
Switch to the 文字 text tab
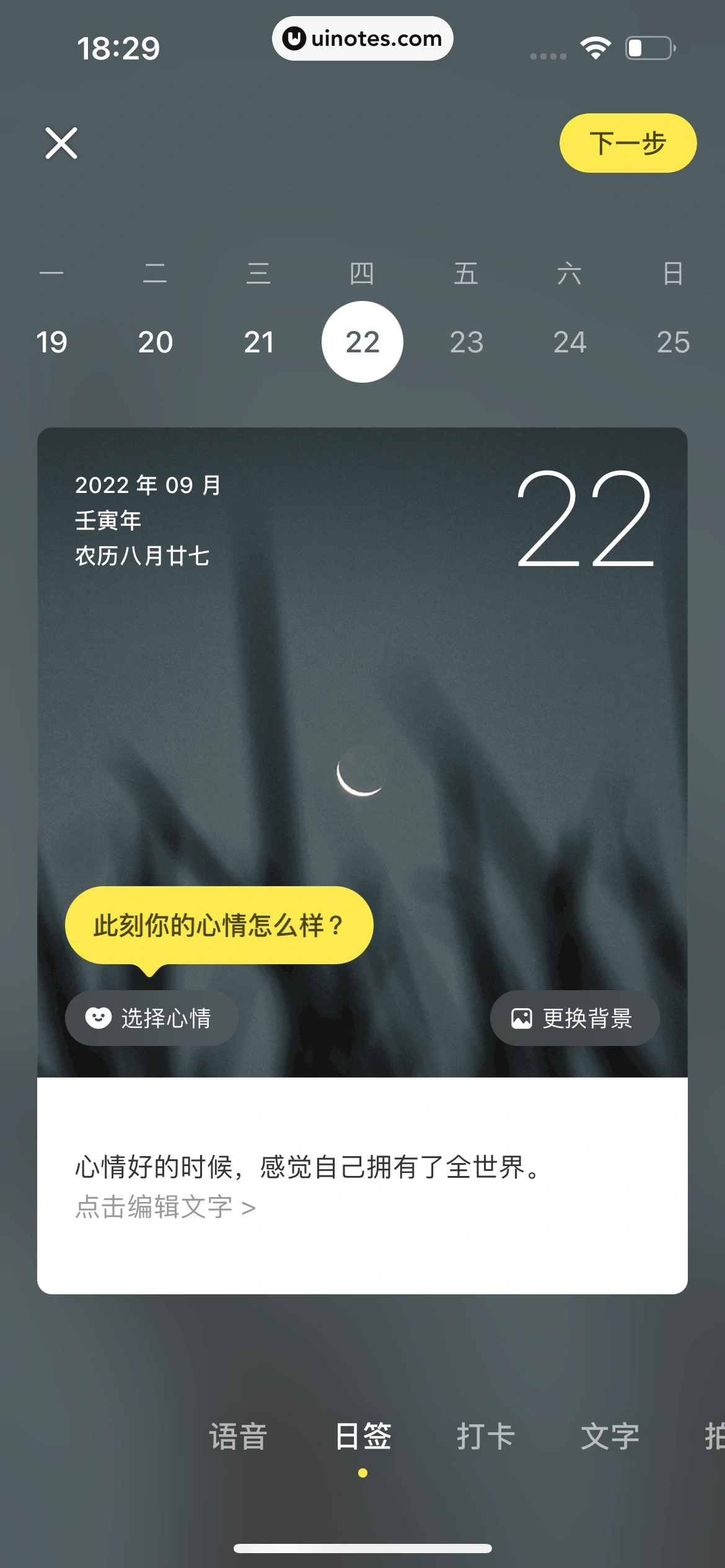[x=610, y=1436]
